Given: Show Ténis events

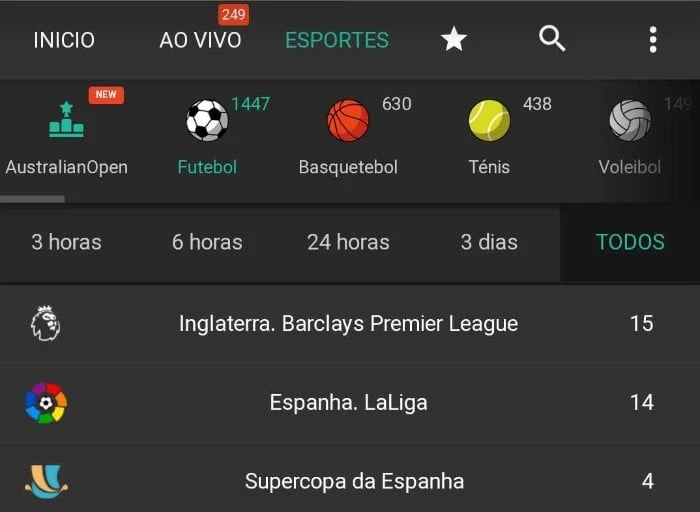Looking at the screenshot, I should click(x=489, y=137).
